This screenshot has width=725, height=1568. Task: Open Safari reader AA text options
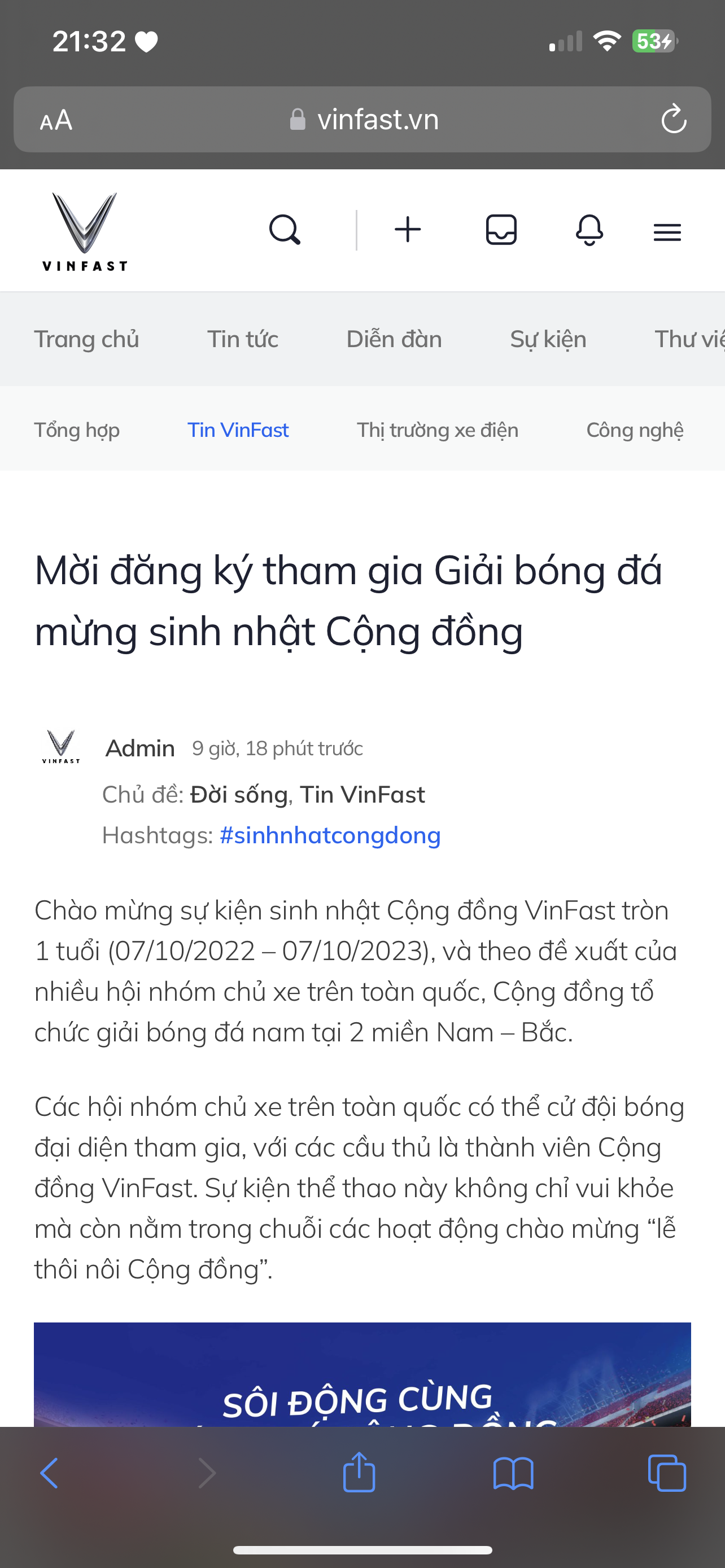[x=56, y=120]
